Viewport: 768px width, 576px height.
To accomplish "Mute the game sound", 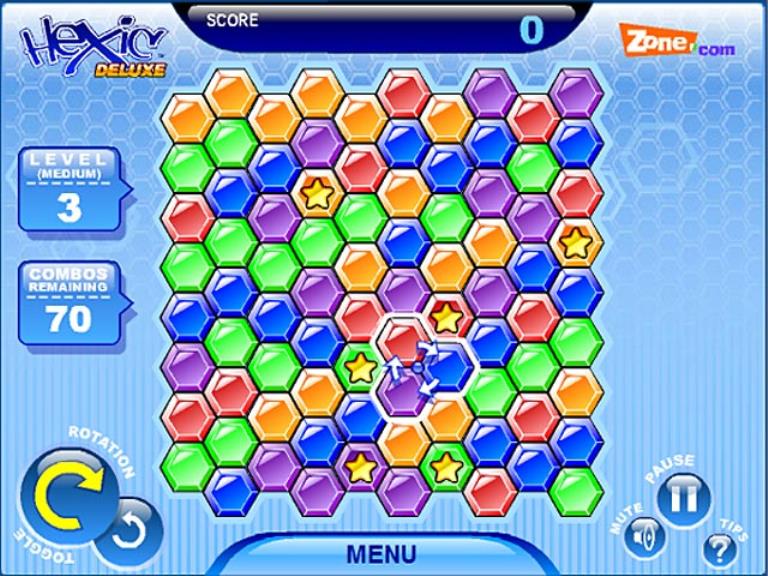I will coord(645,538).
